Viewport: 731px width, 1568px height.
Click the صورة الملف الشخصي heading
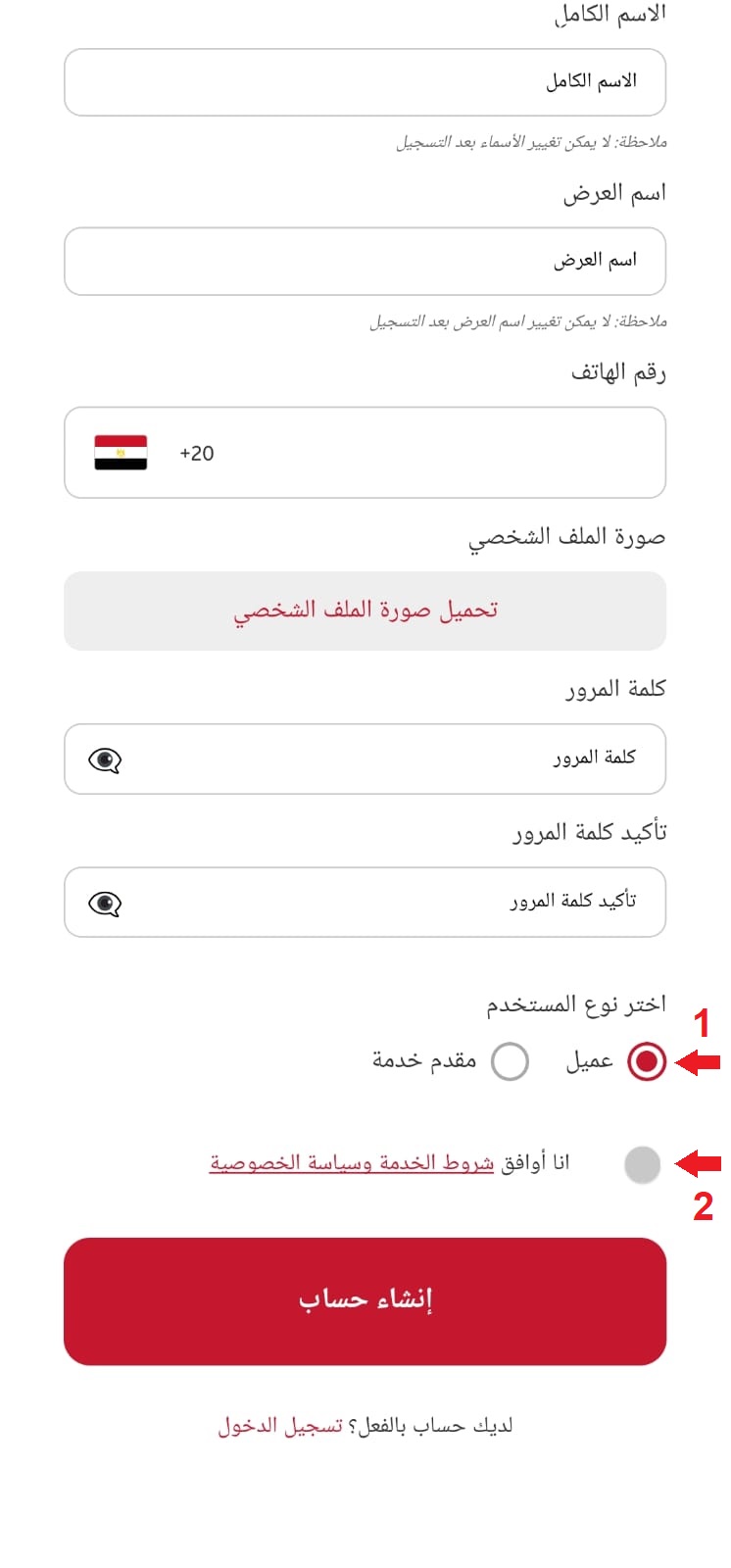(x=566, y=536)
